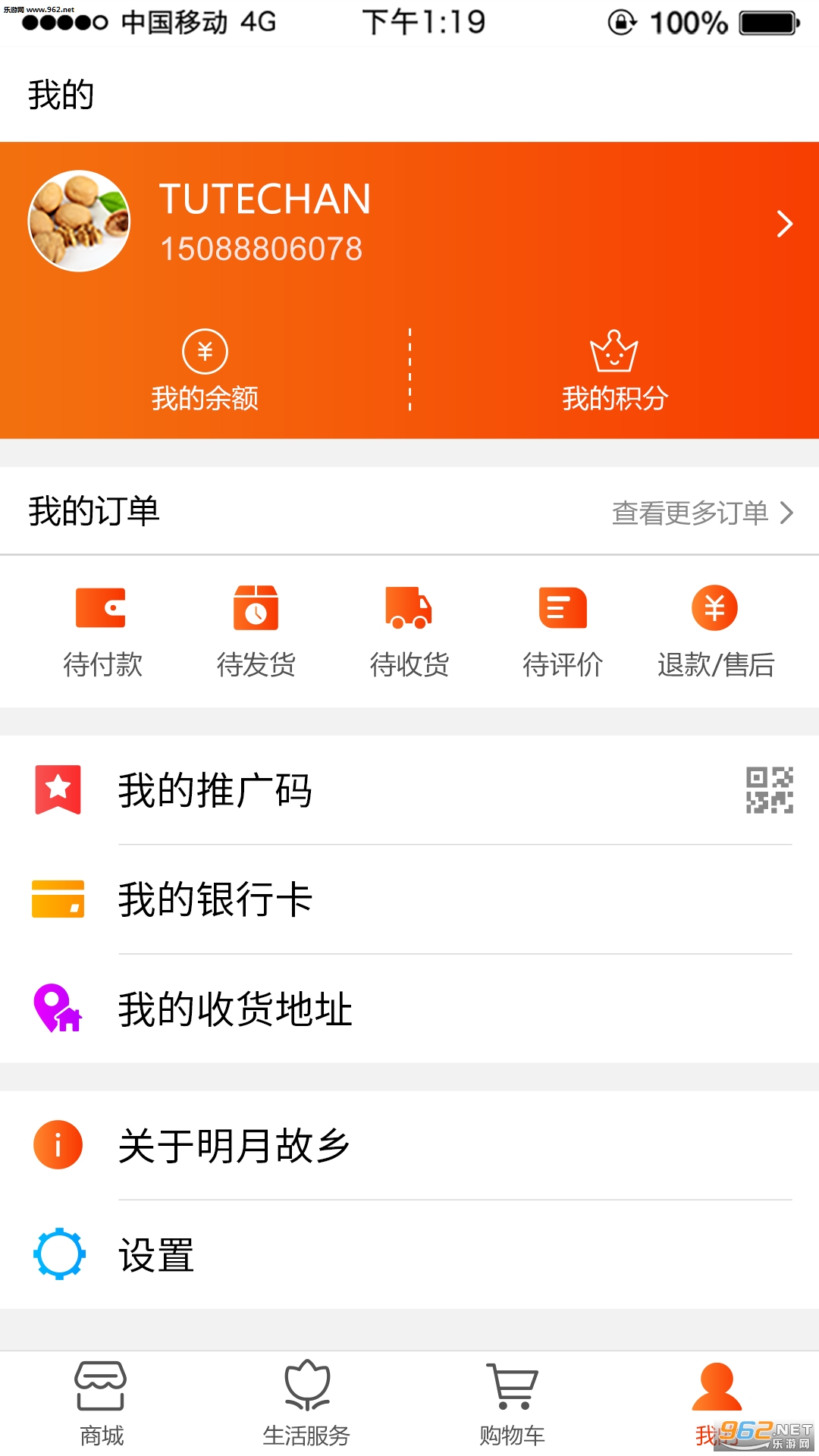The image size is (819, 1456).
Task: Open 我的收货地址 row
Action: point(409,1009)
